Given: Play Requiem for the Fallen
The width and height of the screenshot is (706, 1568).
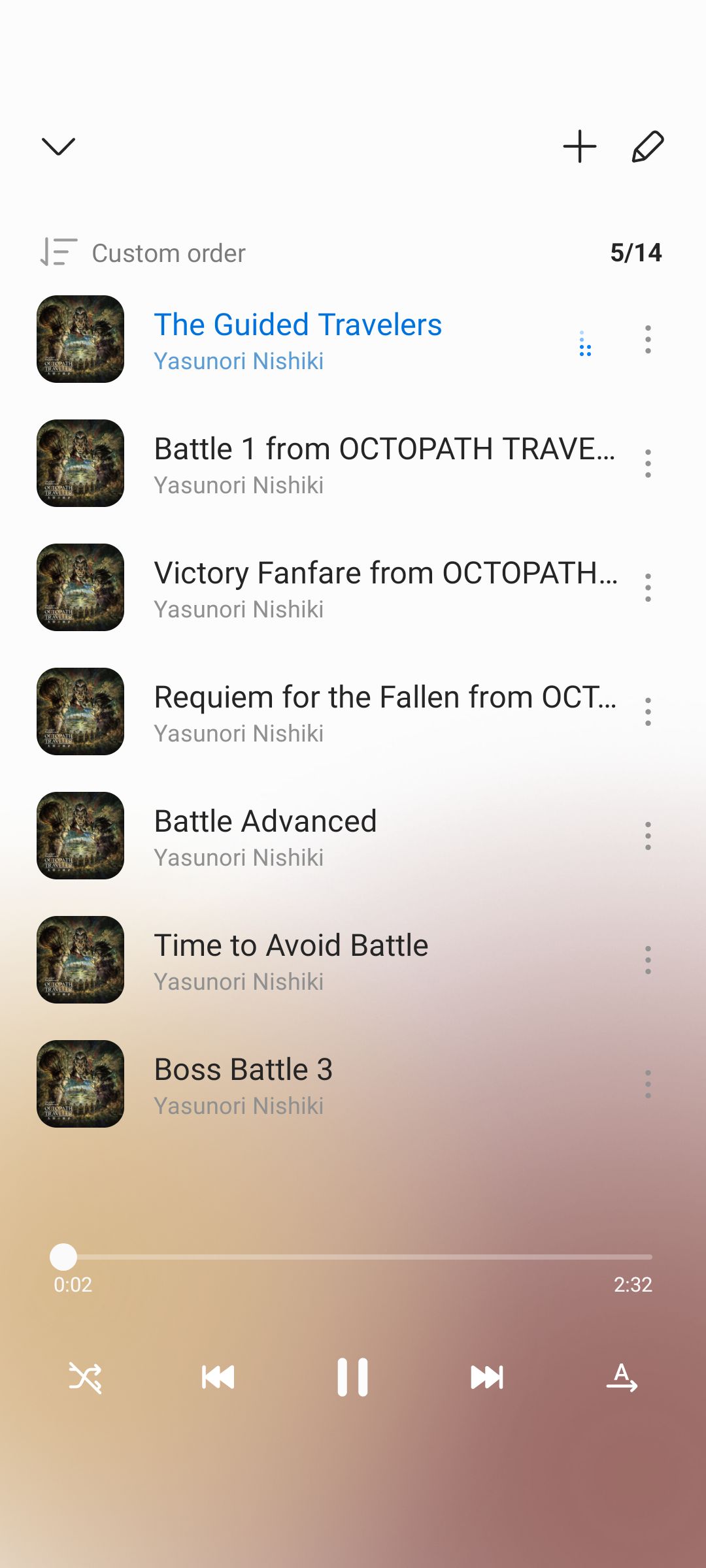Looking at the screenshot, I should 384,712.
